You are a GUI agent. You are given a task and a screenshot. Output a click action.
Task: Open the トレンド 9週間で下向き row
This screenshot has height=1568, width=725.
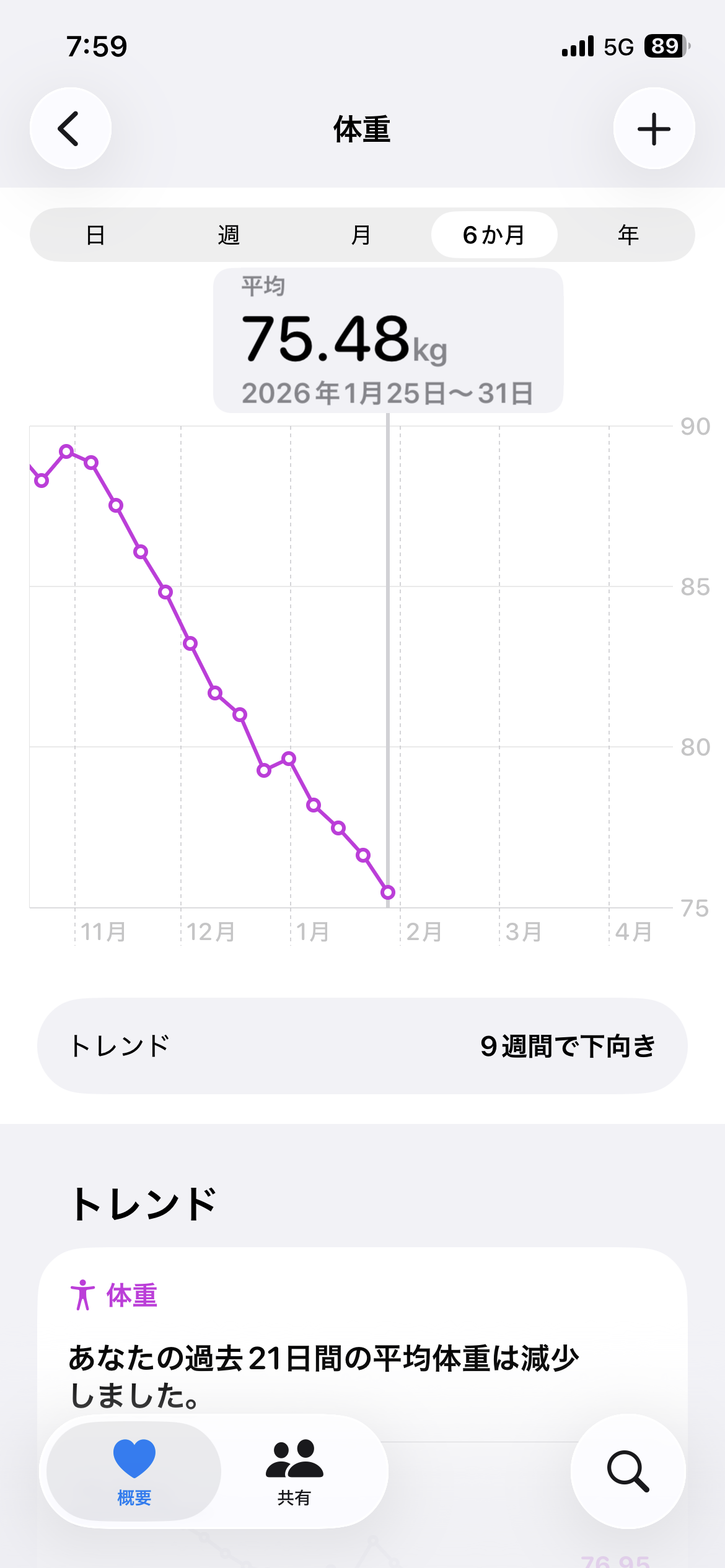tap(362, 1046)
